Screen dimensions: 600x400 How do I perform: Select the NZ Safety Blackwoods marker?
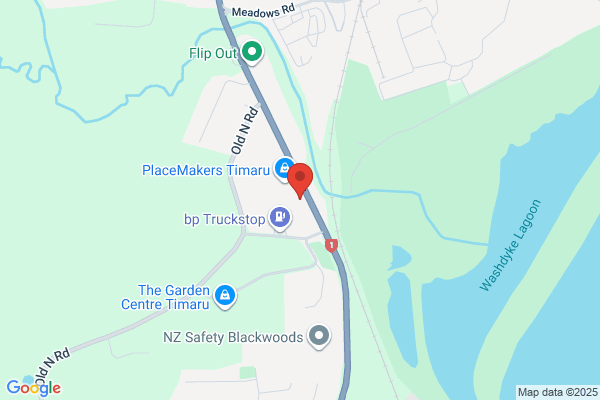coord(319,335)
